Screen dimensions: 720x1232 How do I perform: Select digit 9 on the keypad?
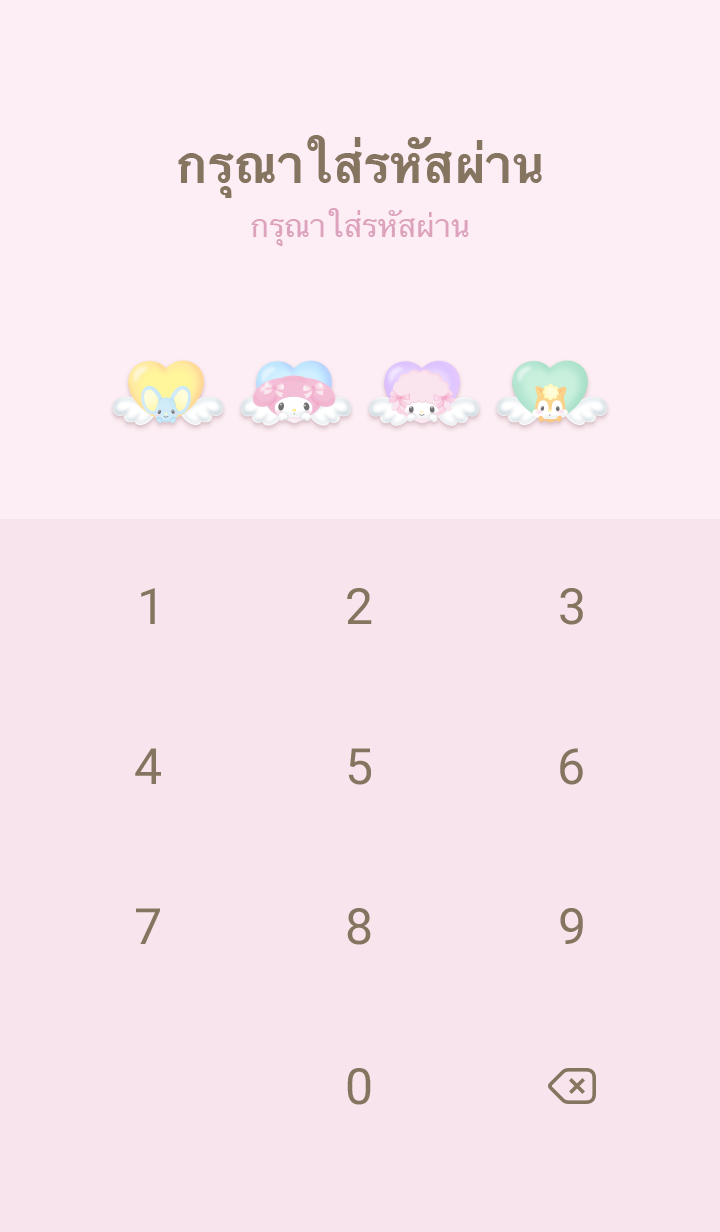pos(571,927)
